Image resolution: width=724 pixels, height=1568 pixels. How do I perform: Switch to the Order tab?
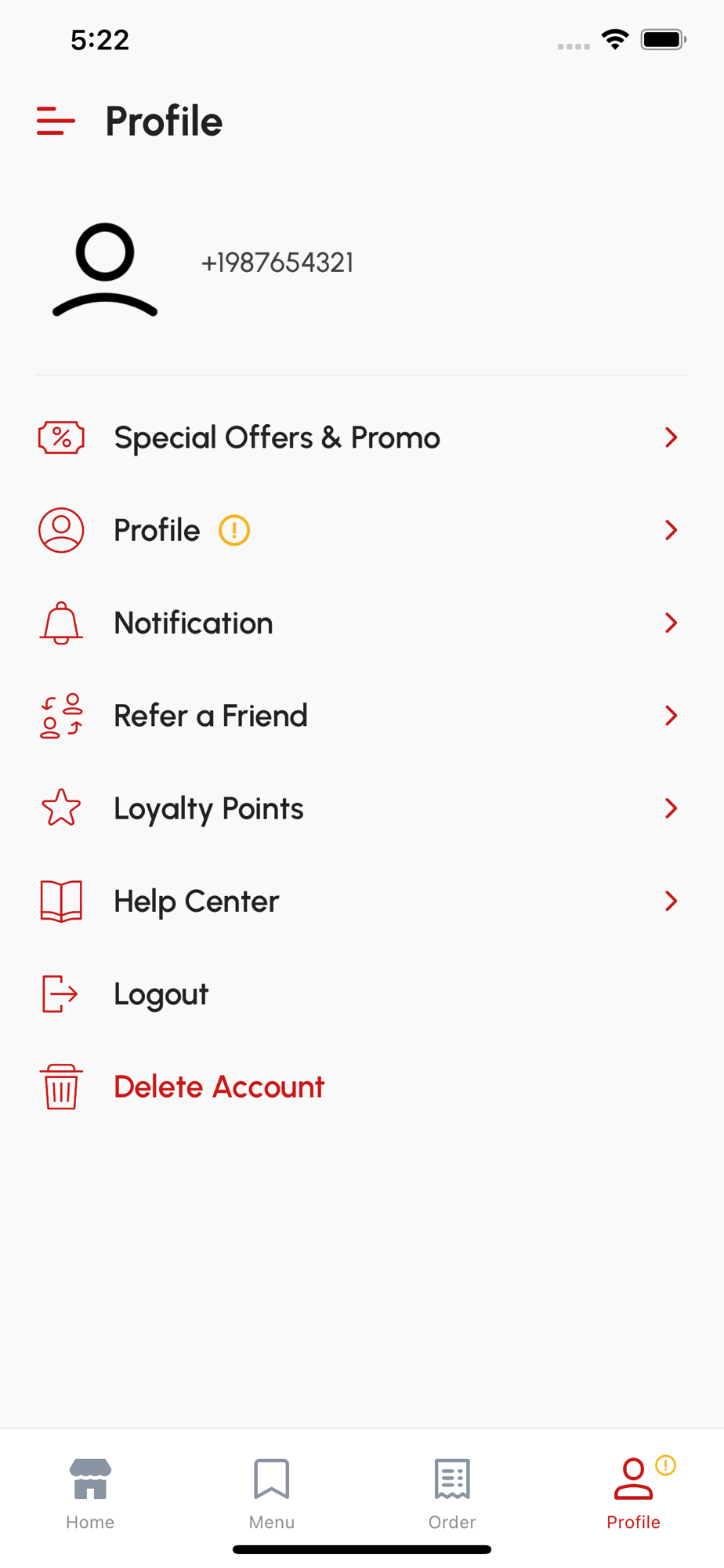[452, 1494]
